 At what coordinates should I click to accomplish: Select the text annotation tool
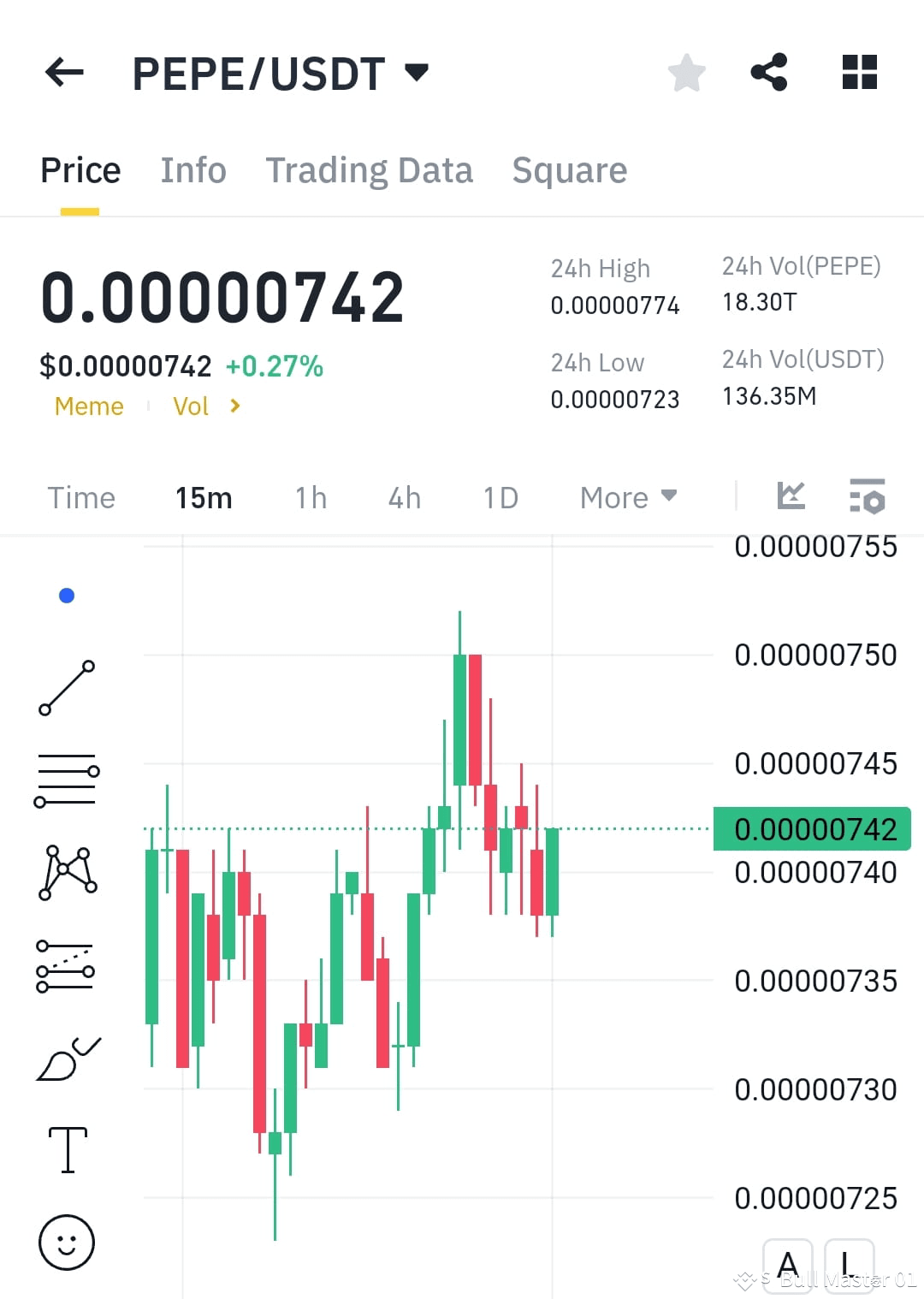[x=67, y=1150]
